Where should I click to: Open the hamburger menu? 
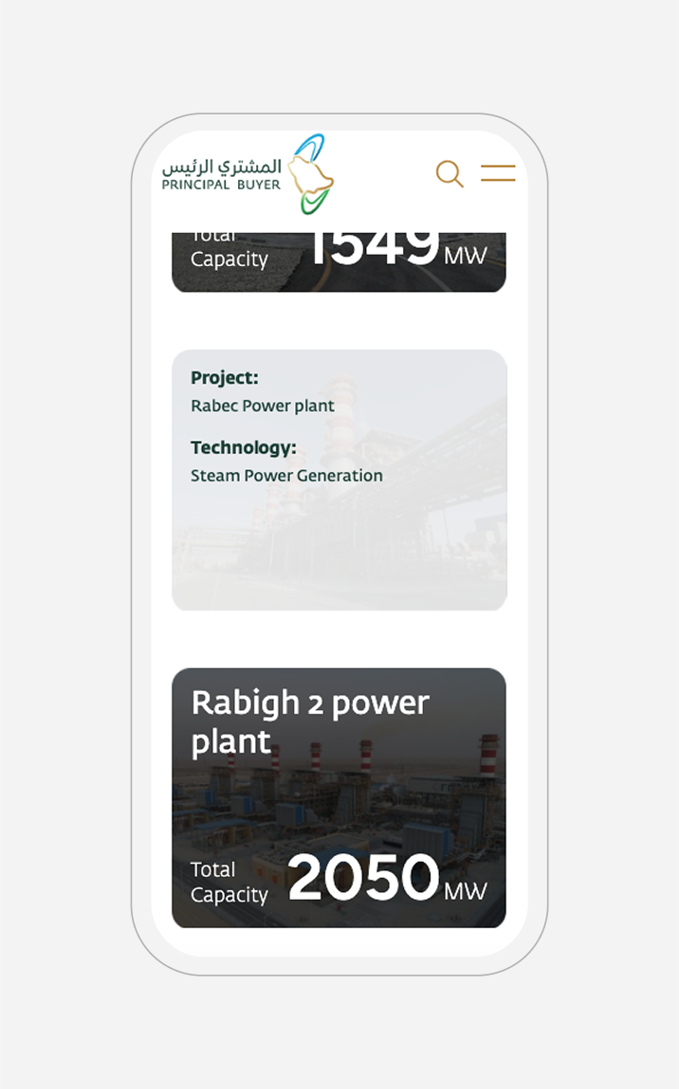tap(497, 173)
